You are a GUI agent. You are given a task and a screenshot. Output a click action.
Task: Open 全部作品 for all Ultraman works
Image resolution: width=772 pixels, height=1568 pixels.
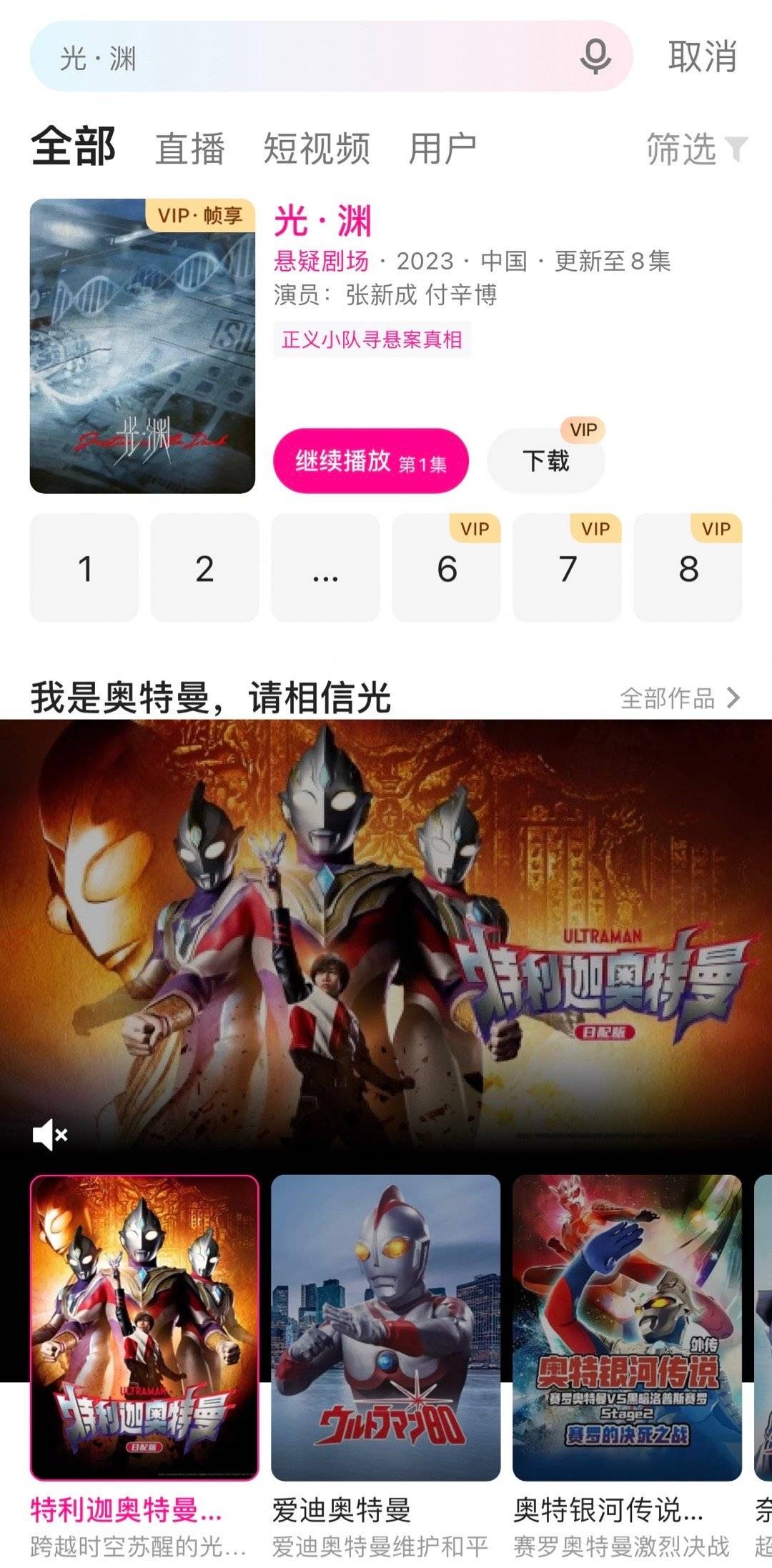[679, 698]
